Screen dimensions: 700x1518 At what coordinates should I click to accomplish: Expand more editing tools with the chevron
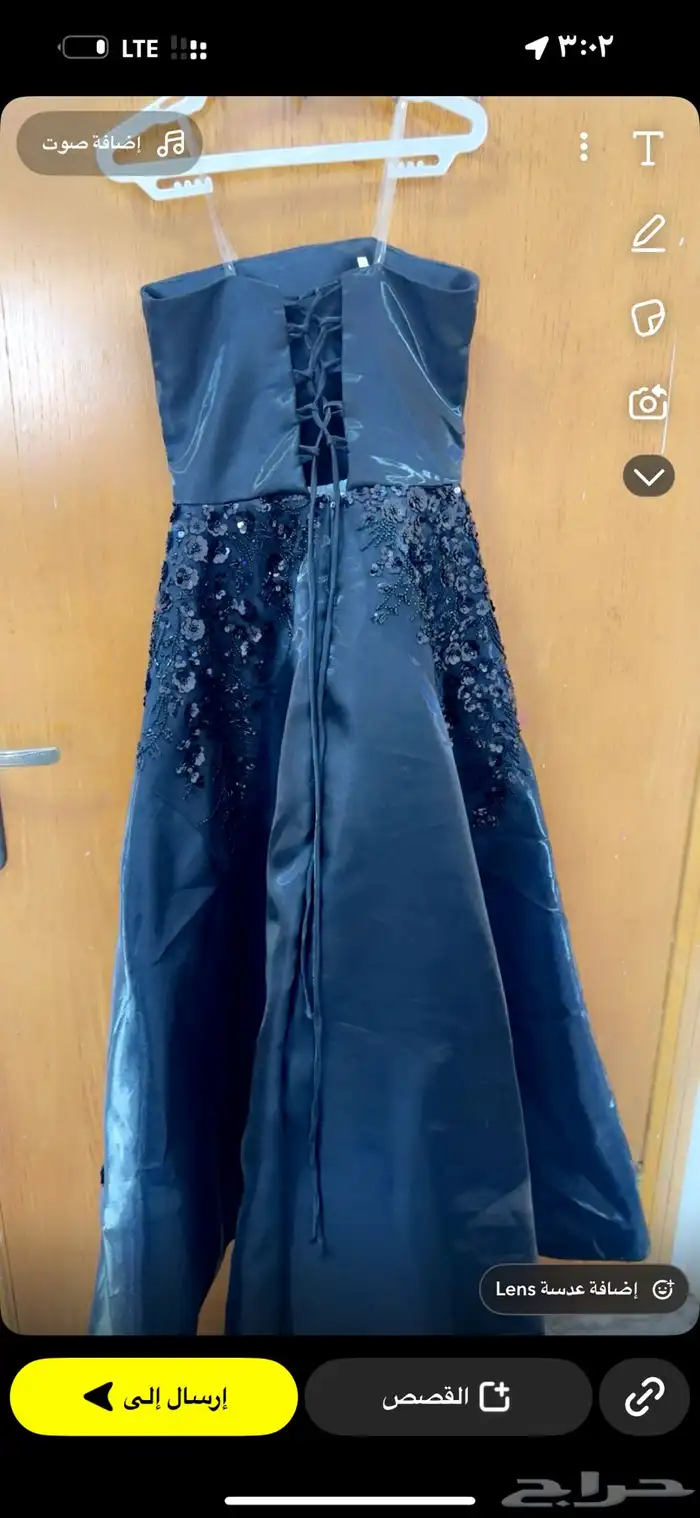pyautogui.click(x=648, y=476)
